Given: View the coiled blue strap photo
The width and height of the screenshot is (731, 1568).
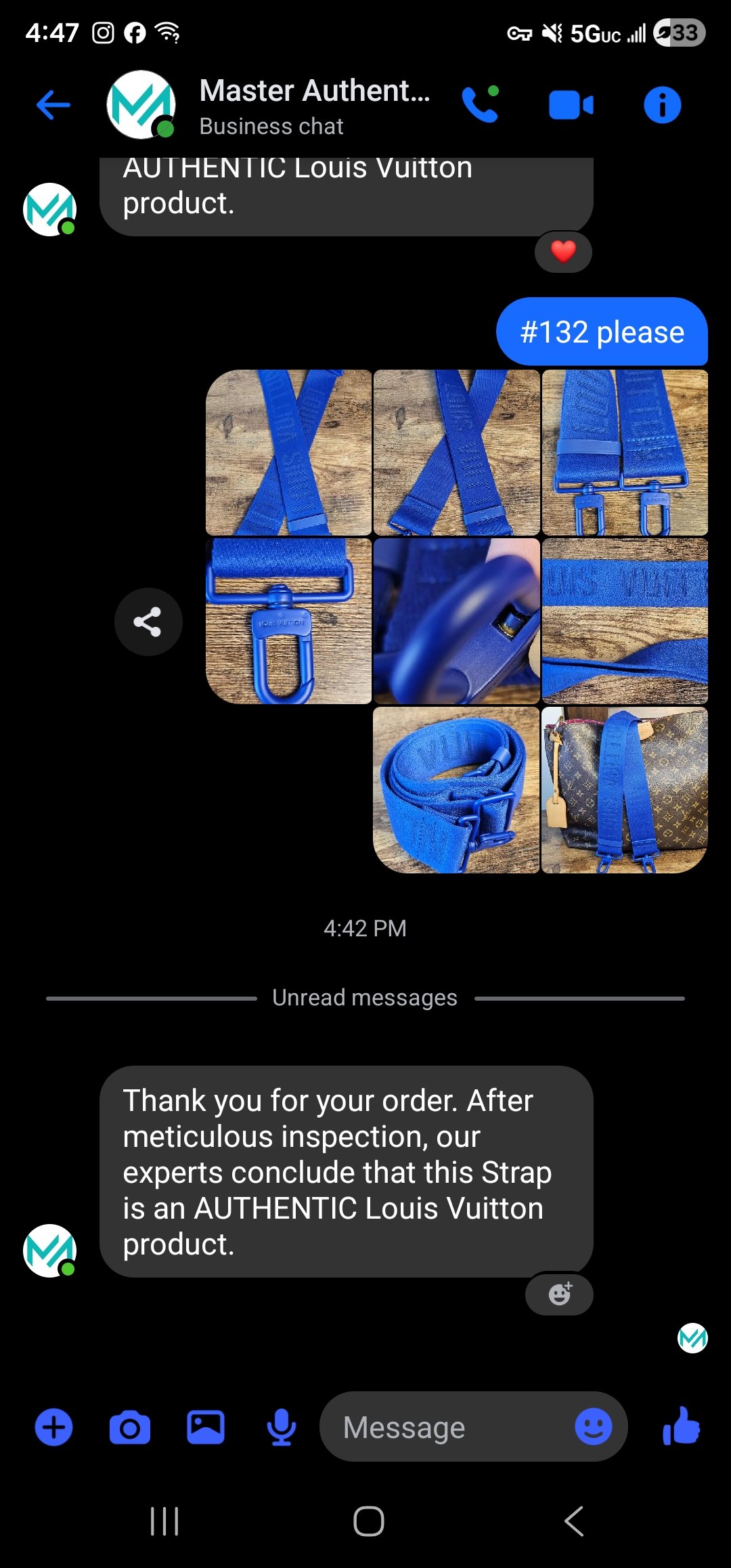Looking at the screenshot, I should (x=456, y=790).
